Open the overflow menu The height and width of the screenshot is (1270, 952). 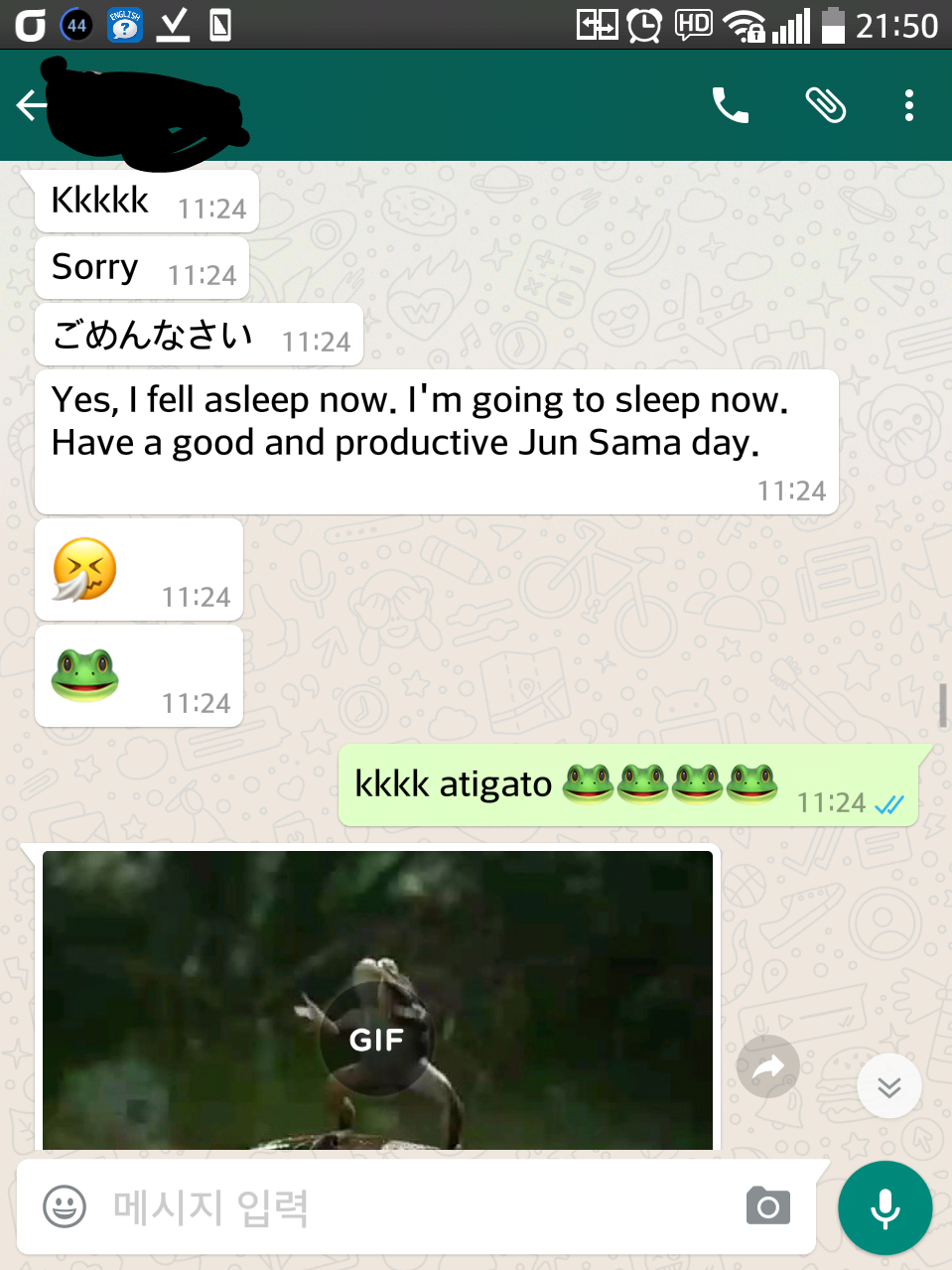pyautogui.click(x=908, y=105)
